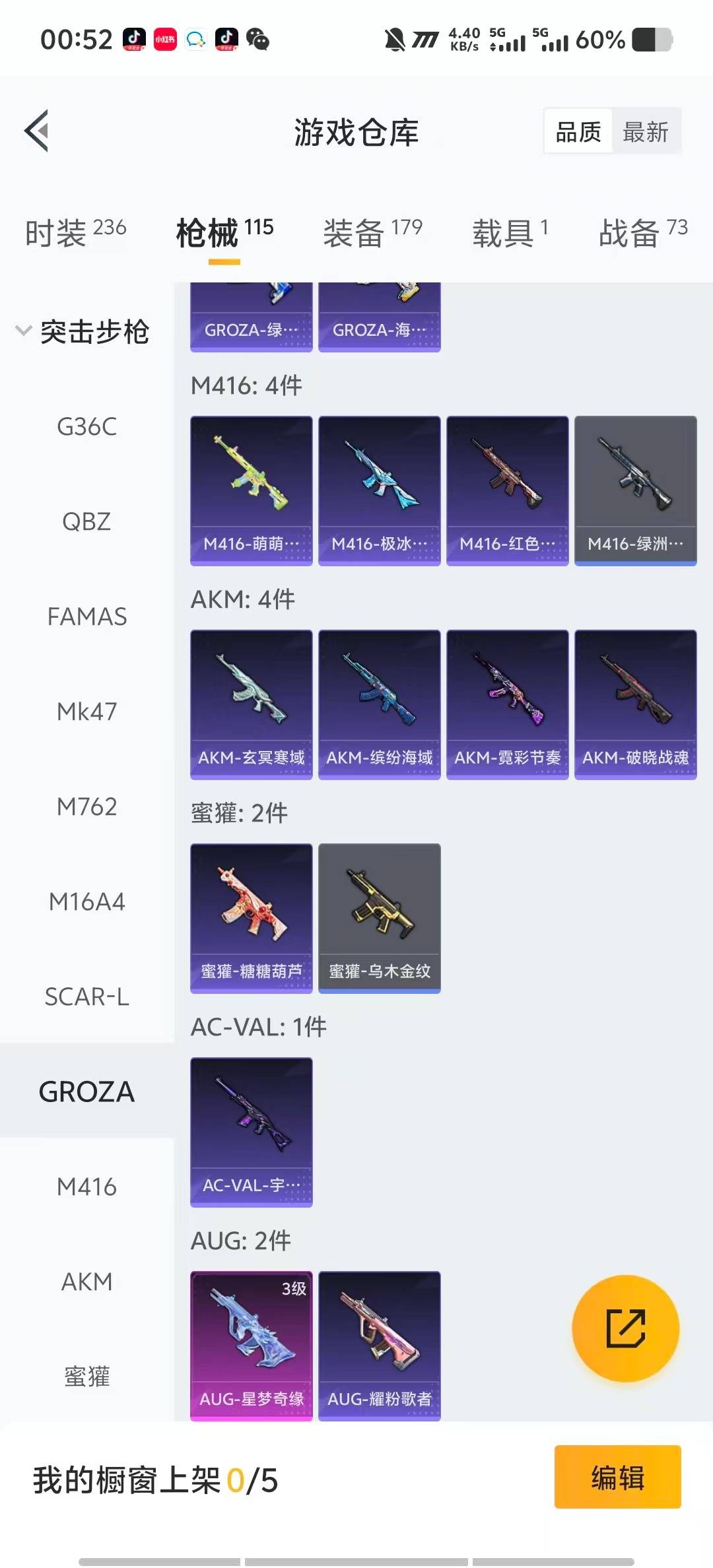Tap the yellow floating share button

tap(625, 1328)
